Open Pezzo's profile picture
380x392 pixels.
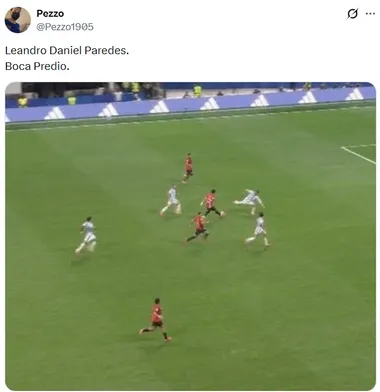click(18, 20)
